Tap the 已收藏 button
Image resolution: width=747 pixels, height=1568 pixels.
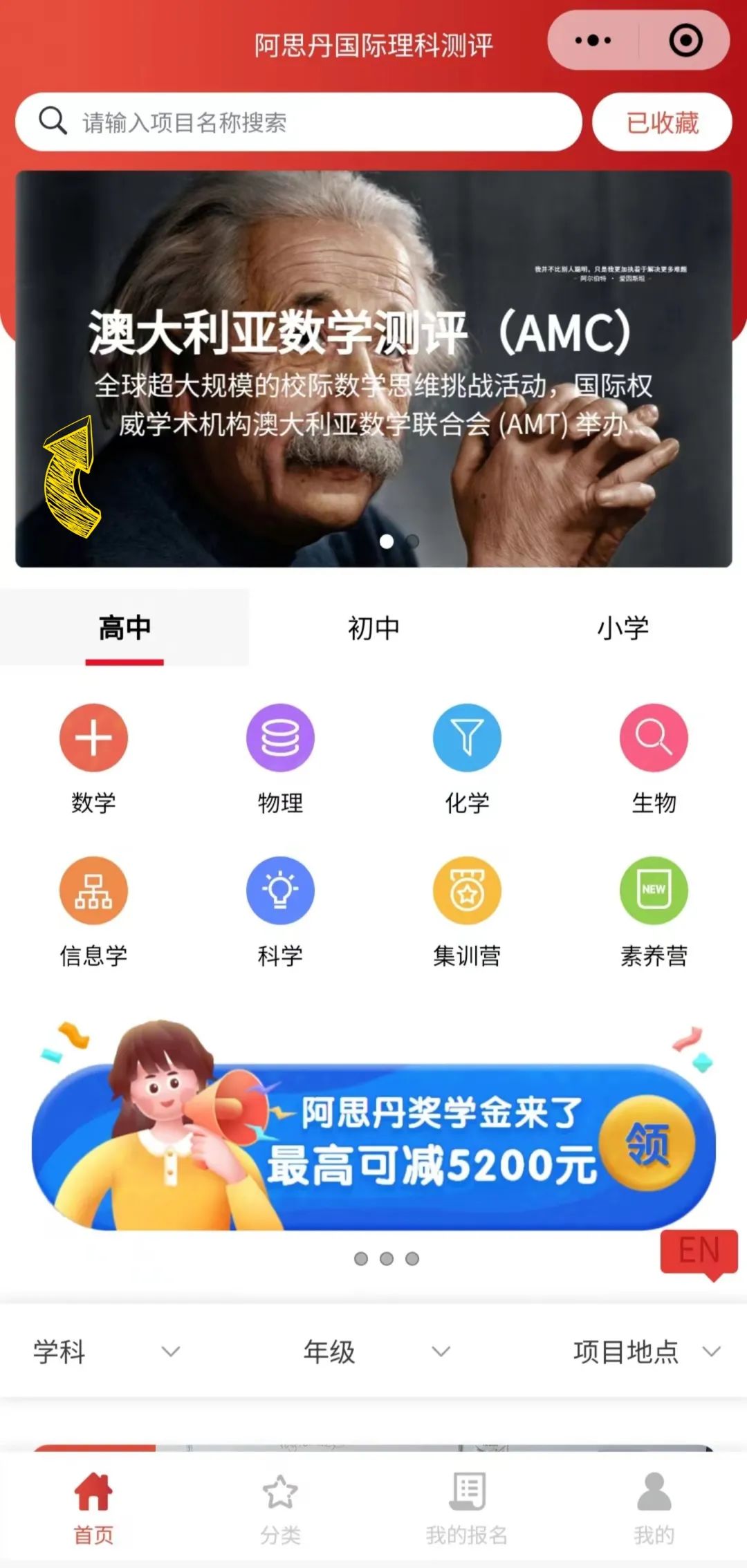coord(662,122)
